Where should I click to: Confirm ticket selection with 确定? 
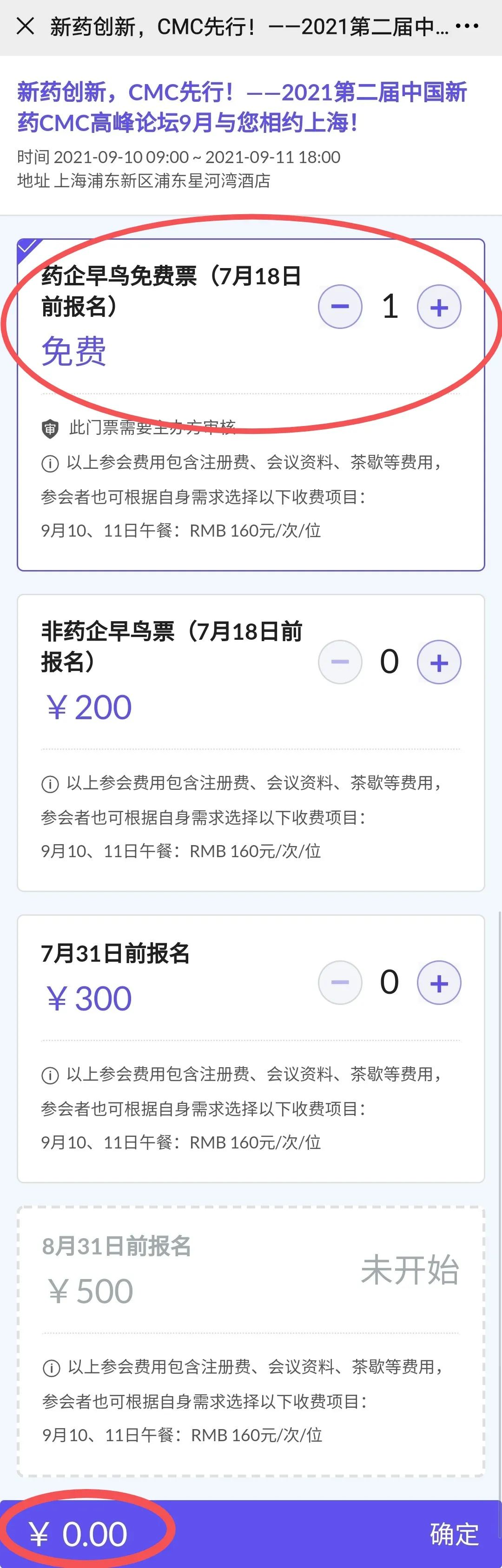454,1533
